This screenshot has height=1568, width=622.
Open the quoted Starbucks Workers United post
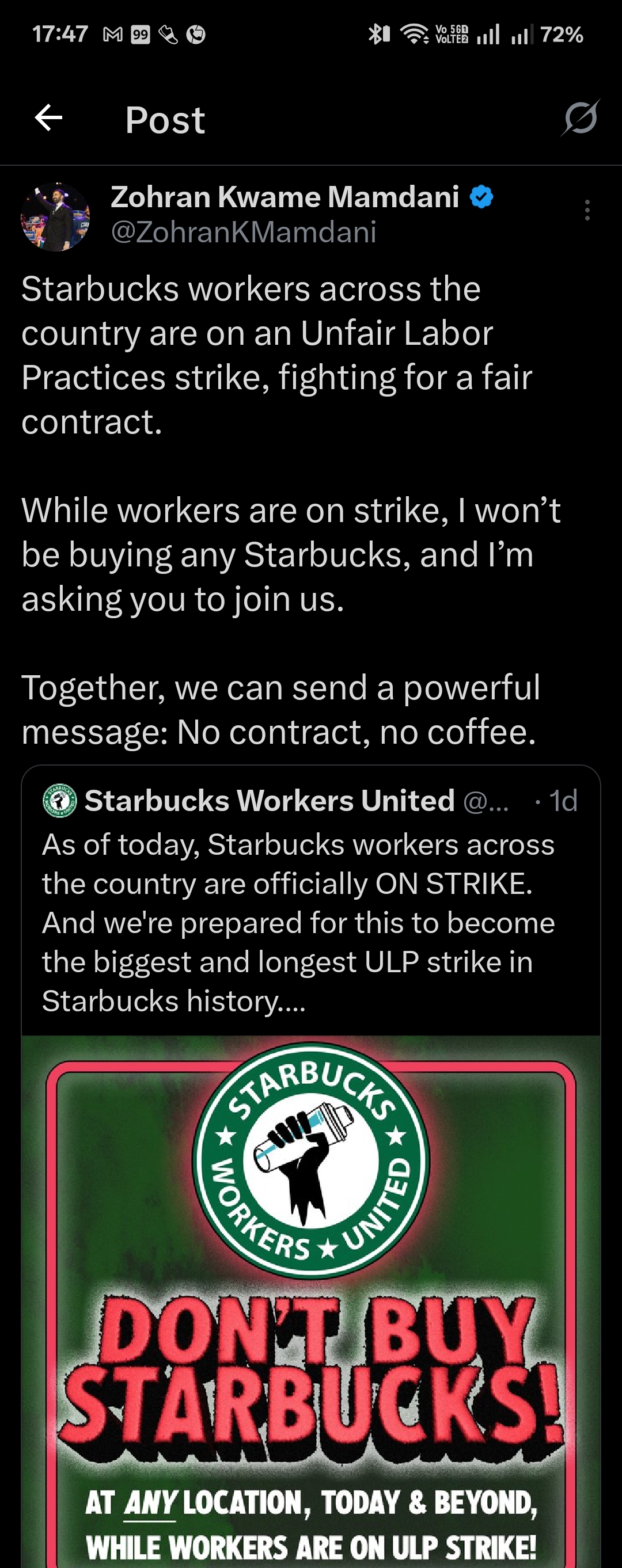[298, 922]
